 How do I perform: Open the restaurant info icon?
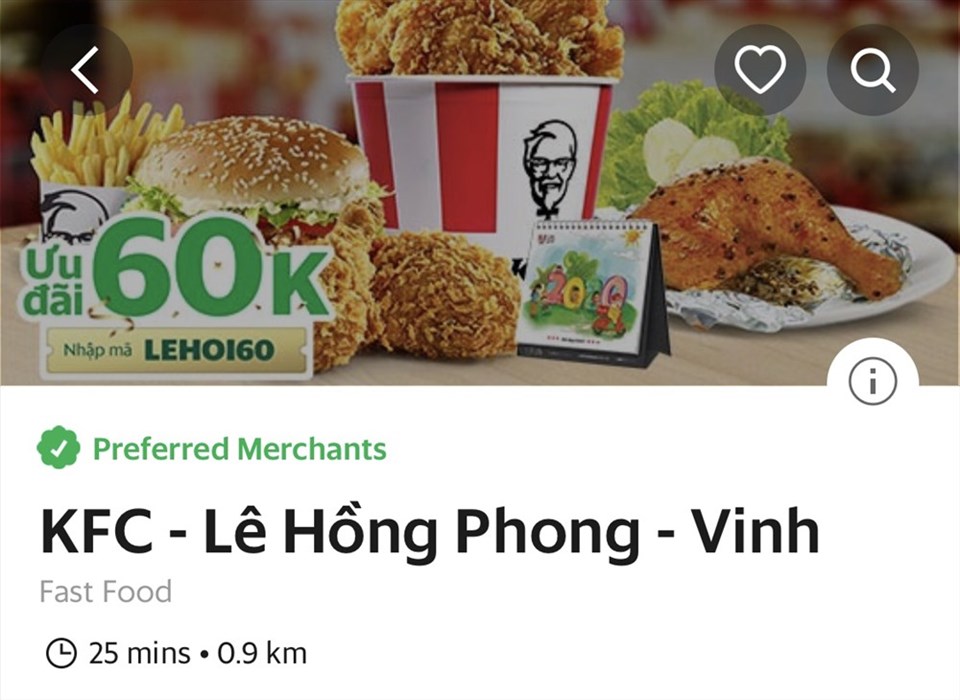(x=872, y=383)
